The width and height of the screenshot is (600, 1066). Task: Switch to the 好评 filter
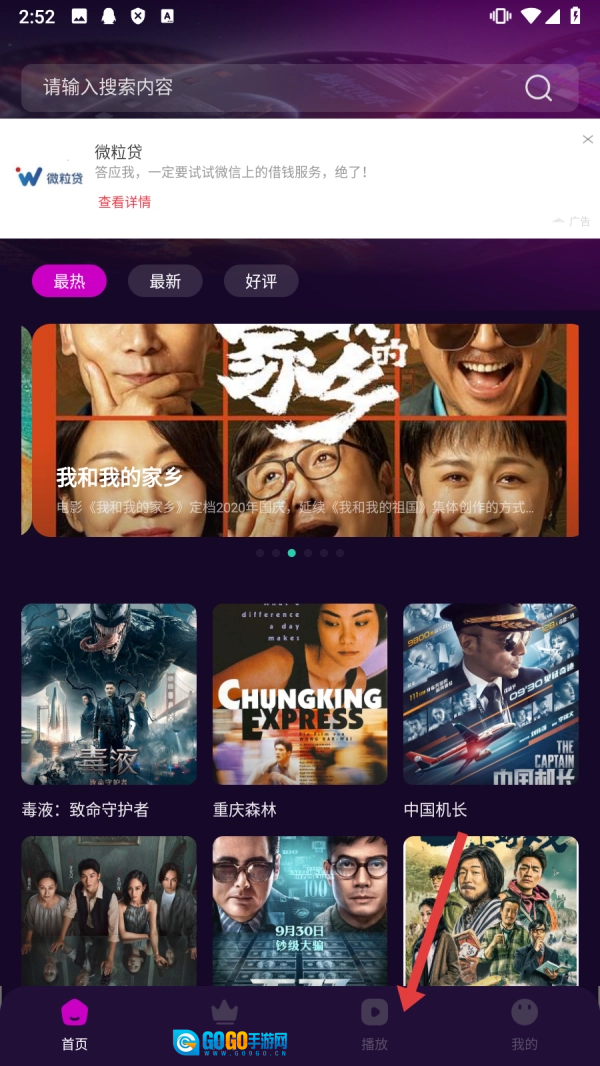(x=261, y=282)
